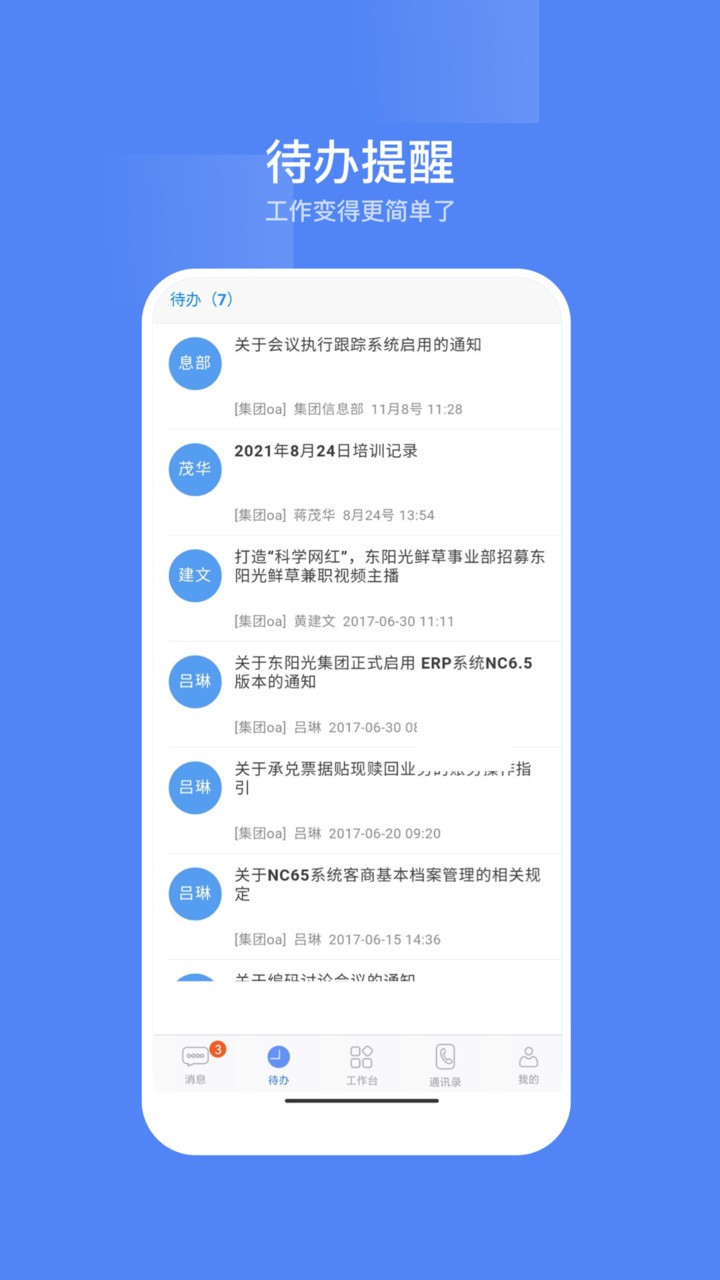Tap the 建文 avatar circle
Image resolution: width=720 pixels, height=1280 pixels.
coord(194,575)
